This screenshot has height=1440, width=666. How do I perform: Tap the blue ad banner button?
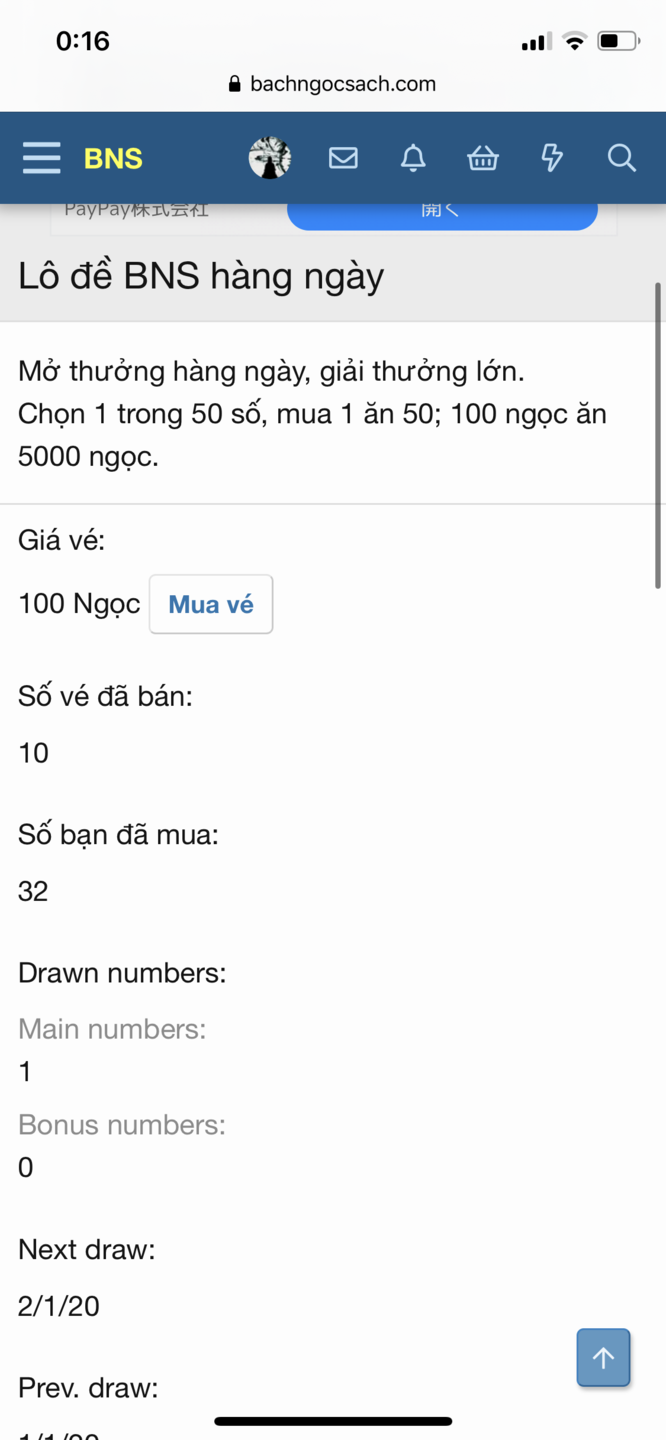click(x=442, y=213)
